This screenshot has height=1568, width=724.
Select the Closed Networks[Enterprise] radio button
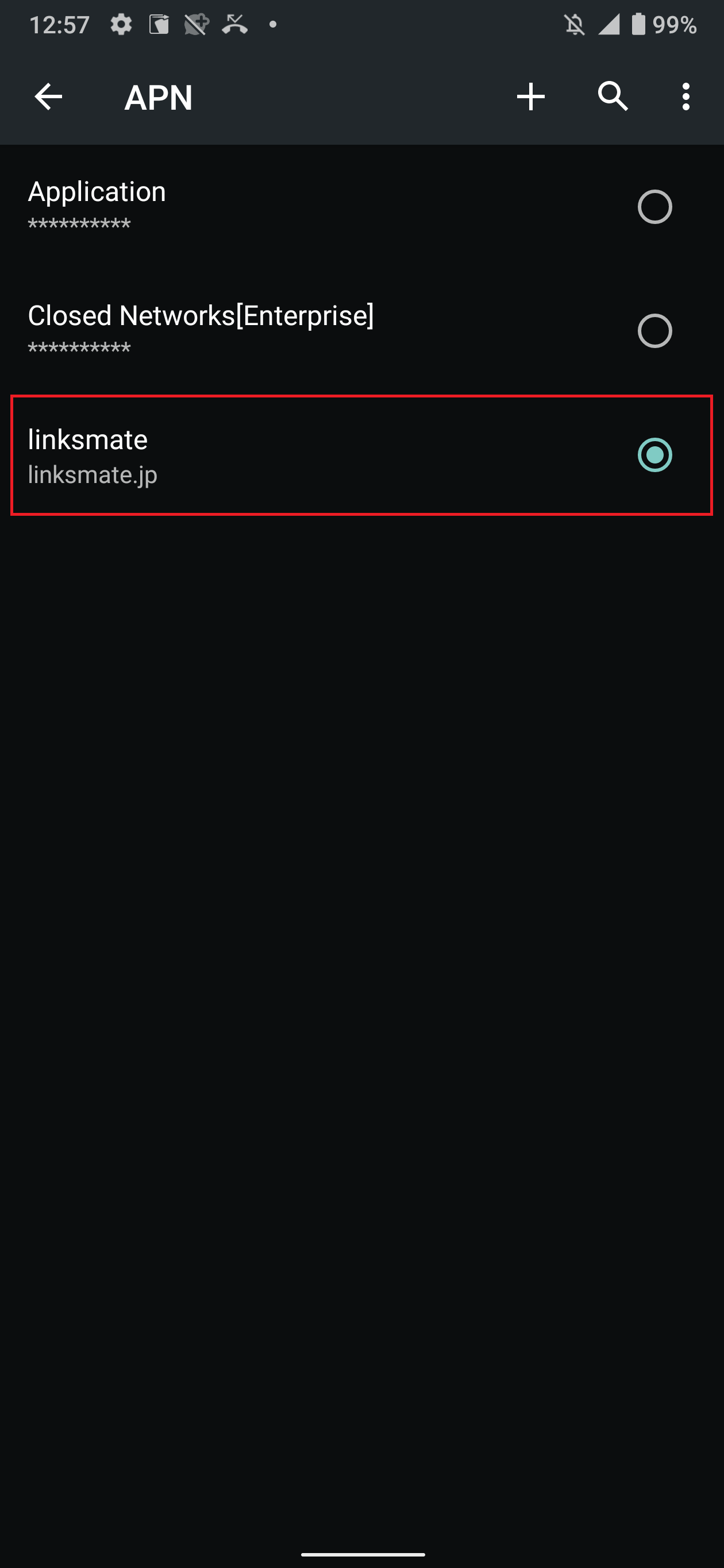654,330
